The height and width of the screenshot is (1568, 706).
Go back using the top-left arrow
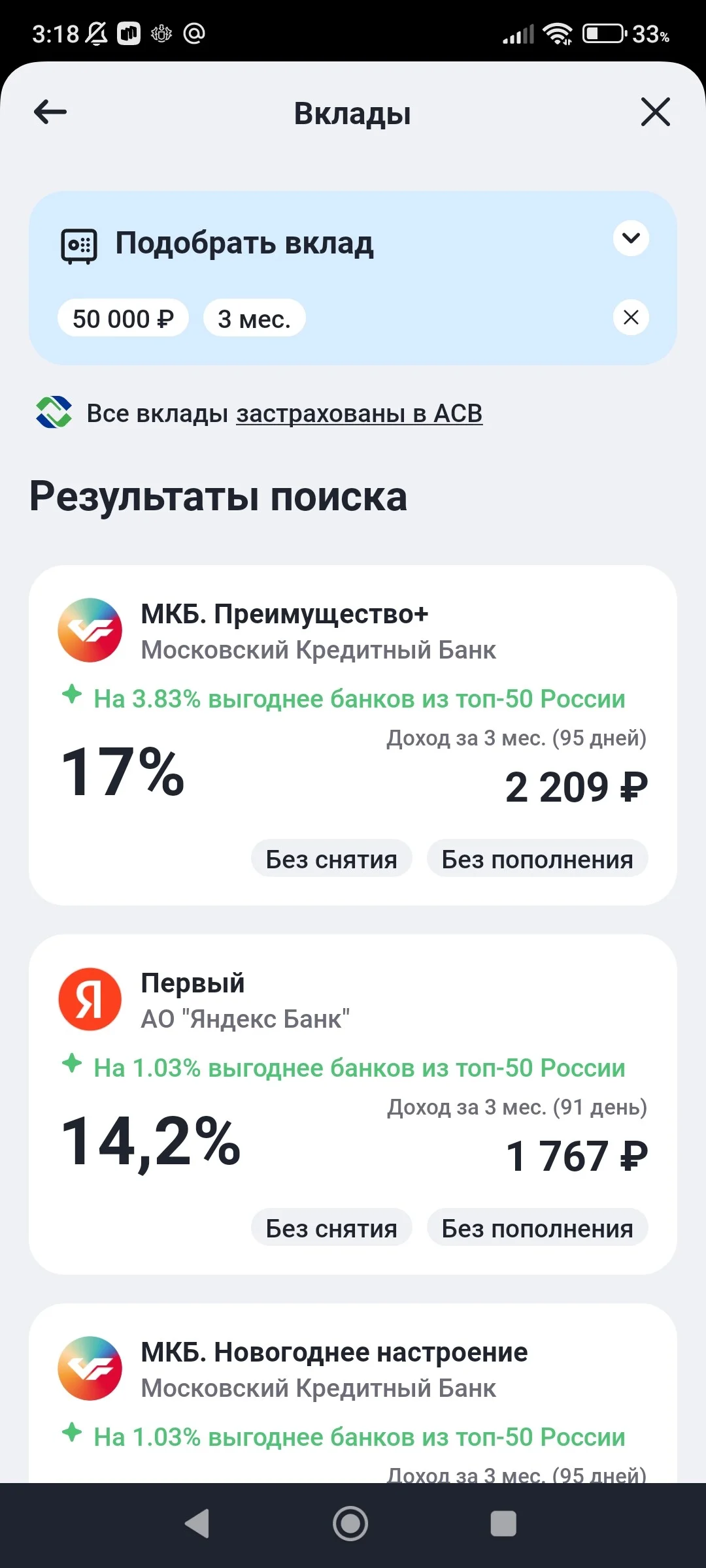(50, 112)
